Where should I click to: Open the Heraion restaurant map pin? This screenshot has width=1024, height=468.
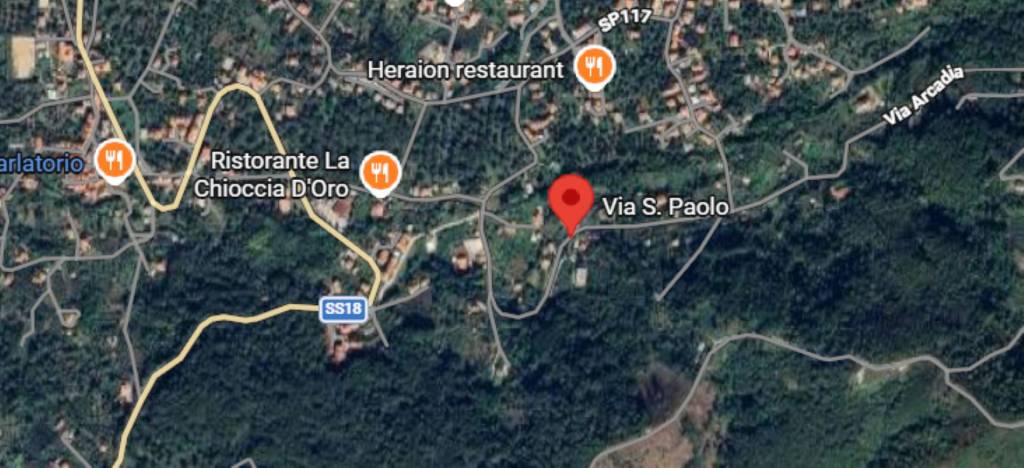[595, 67]
